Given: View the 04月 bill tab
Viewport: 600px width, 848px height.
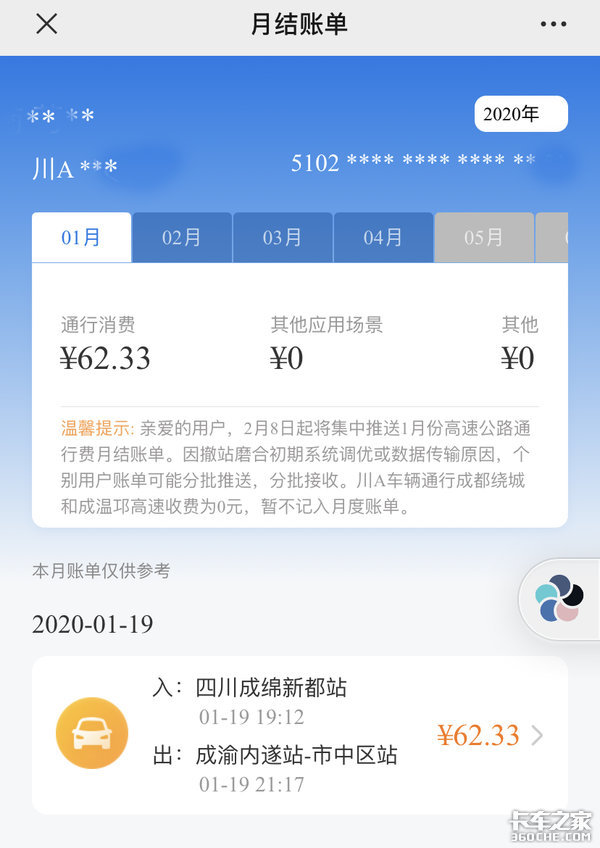Looking at the screenshot, I should point(383,238).
